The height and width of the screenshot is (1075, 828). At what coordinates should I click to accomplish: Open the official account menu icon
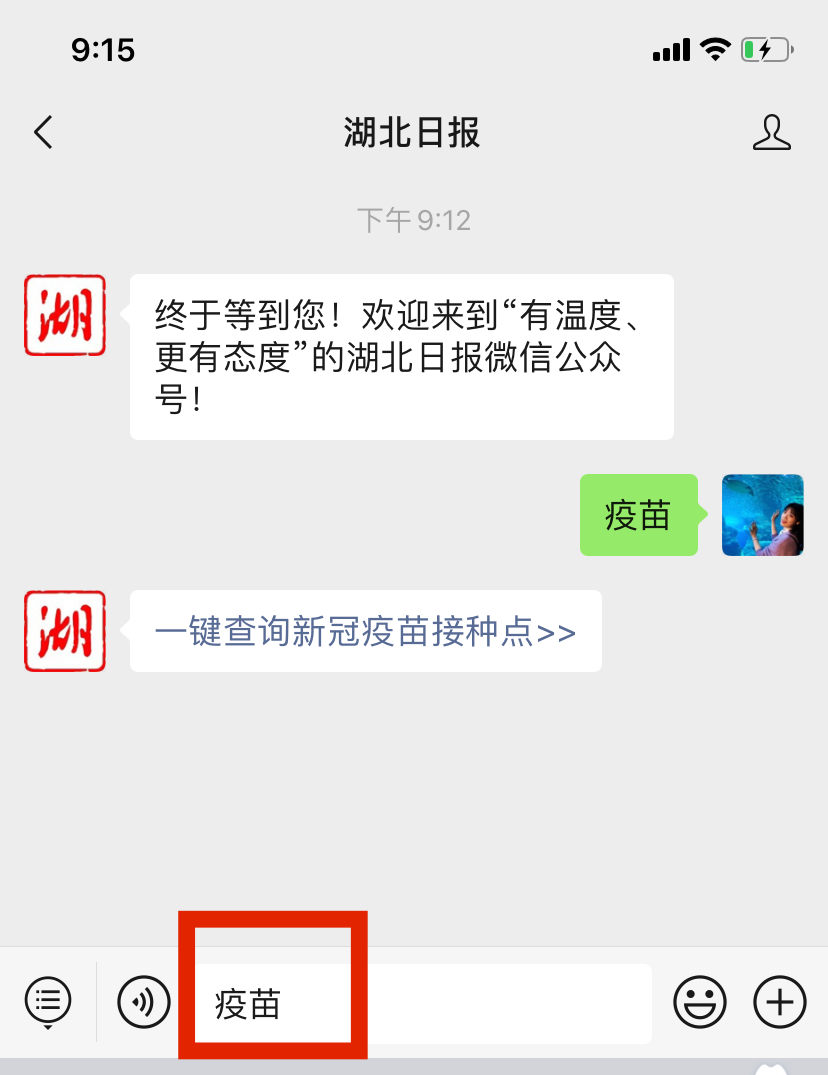[47, 1002]
